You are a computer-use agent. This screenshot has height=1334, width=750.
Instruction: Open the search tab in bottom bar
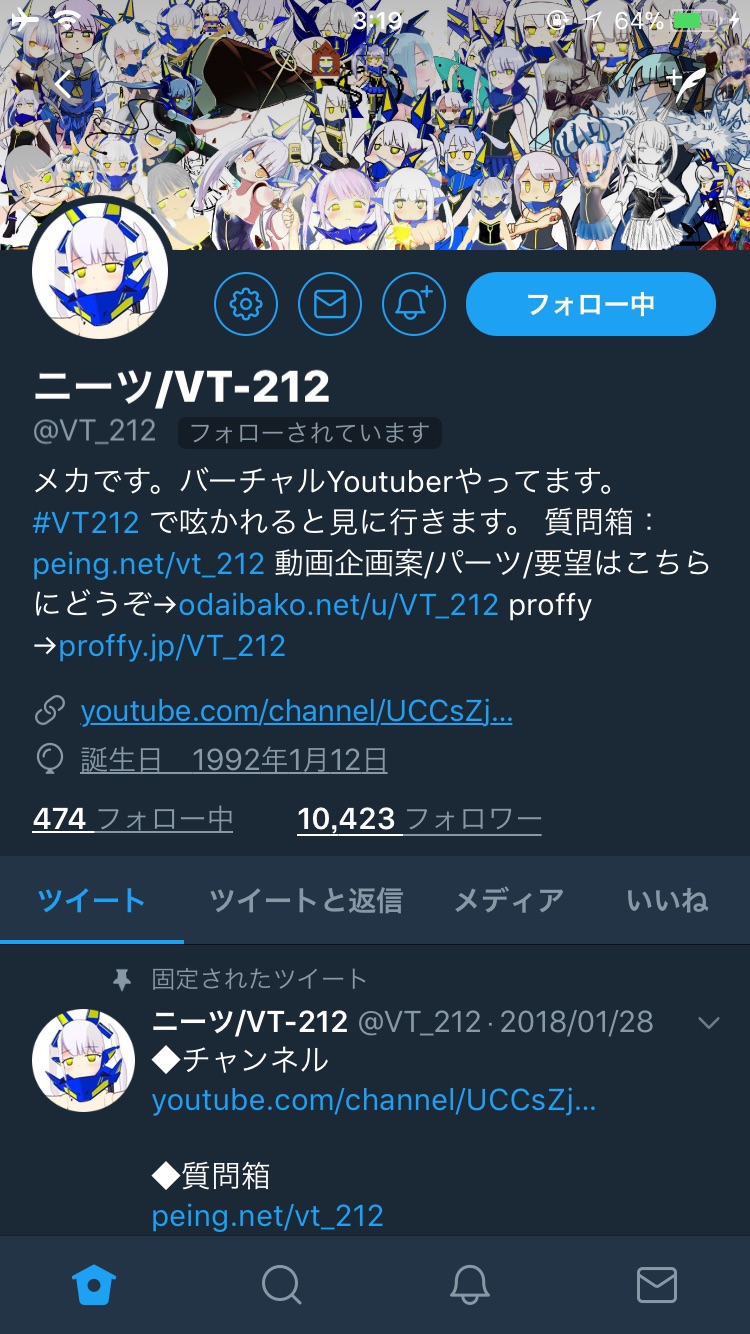click(x=281, y=1284)
